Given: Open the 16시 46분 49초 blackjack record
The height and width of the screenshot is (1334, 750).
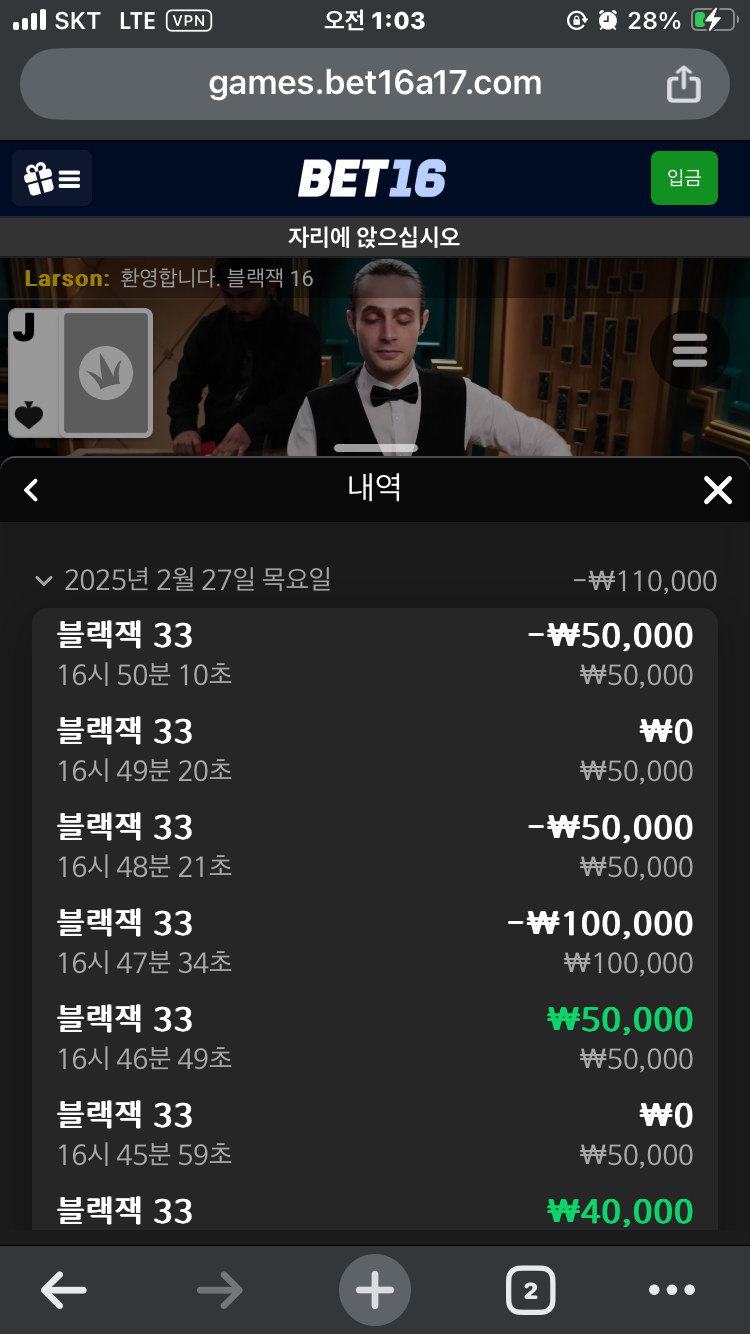Looking at the screenshot, I should 375,1038.
